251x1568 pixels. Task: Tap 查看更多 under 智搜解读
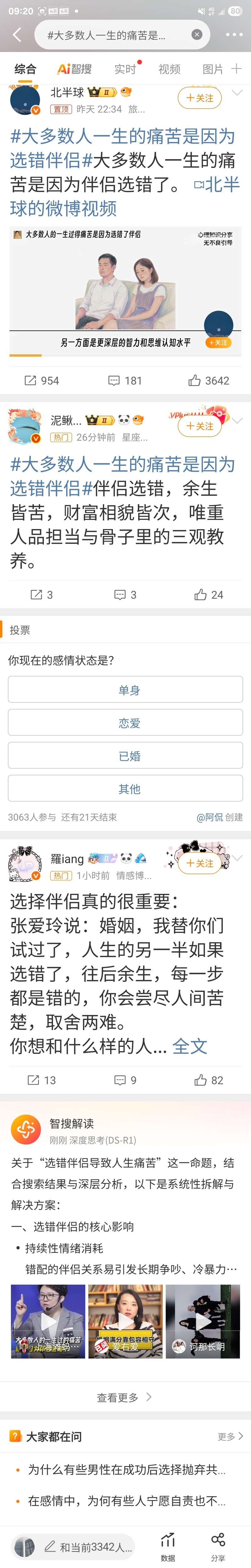[x=124, y=1397]
